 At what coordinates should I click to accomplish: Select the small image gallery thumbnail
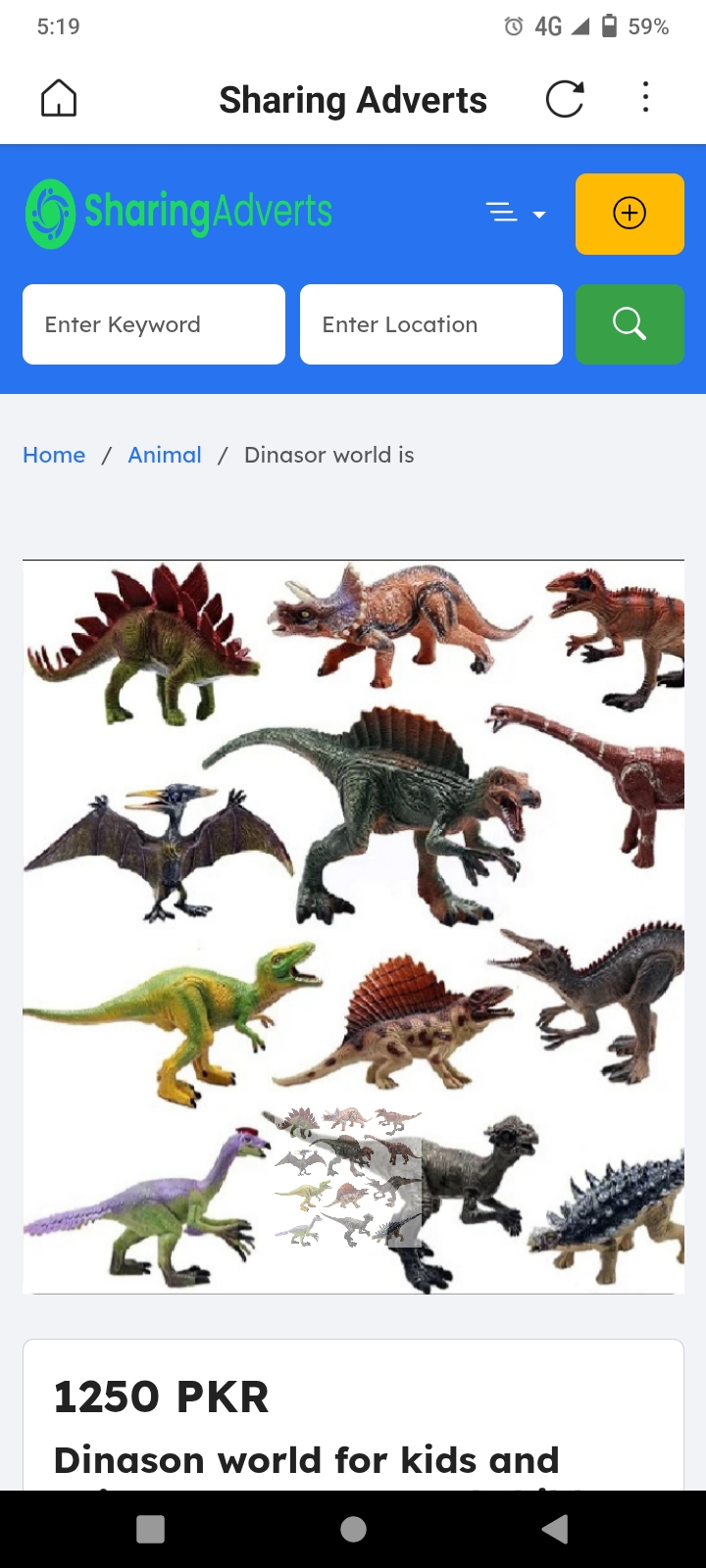point(348,1176)
